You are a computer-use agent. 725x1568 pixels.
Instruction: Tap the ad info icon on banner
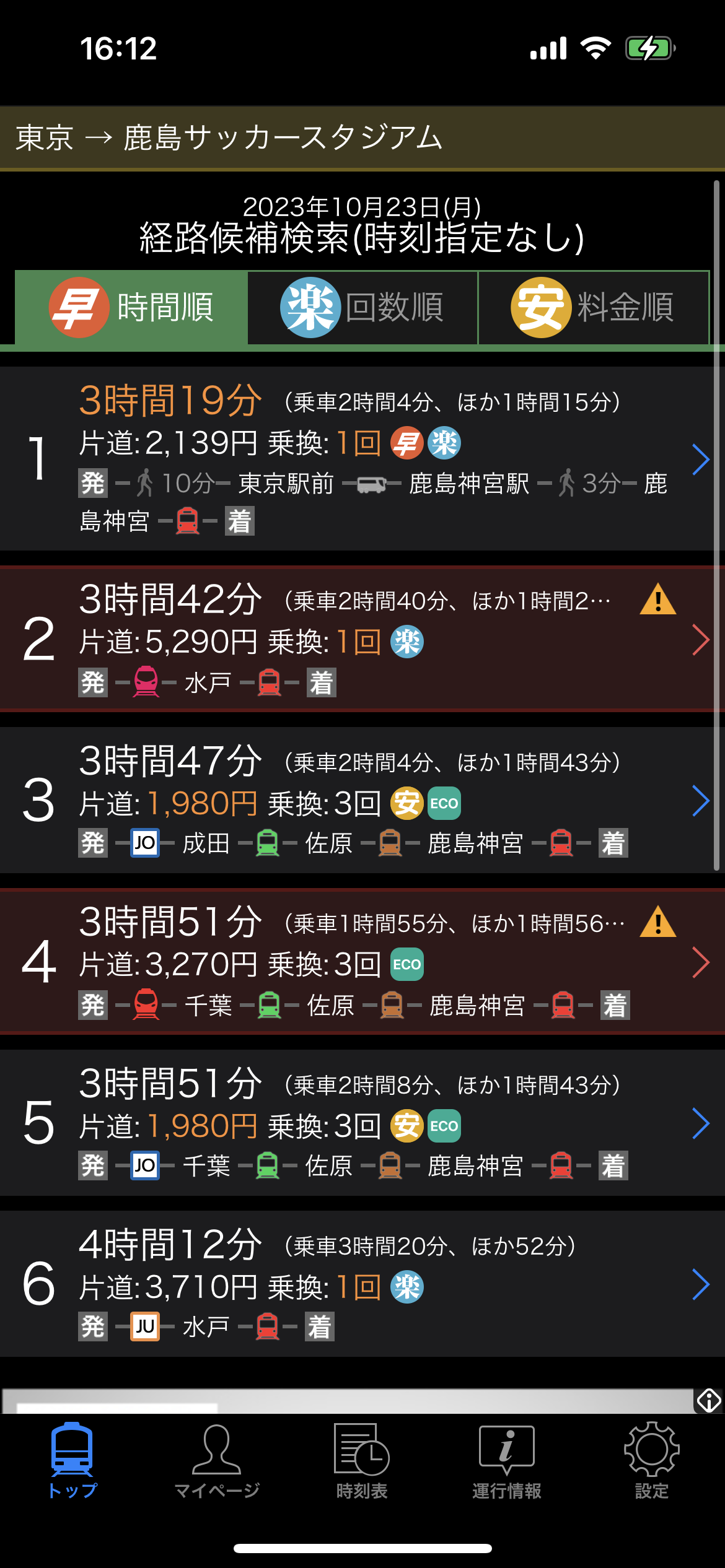point(709,1400)
